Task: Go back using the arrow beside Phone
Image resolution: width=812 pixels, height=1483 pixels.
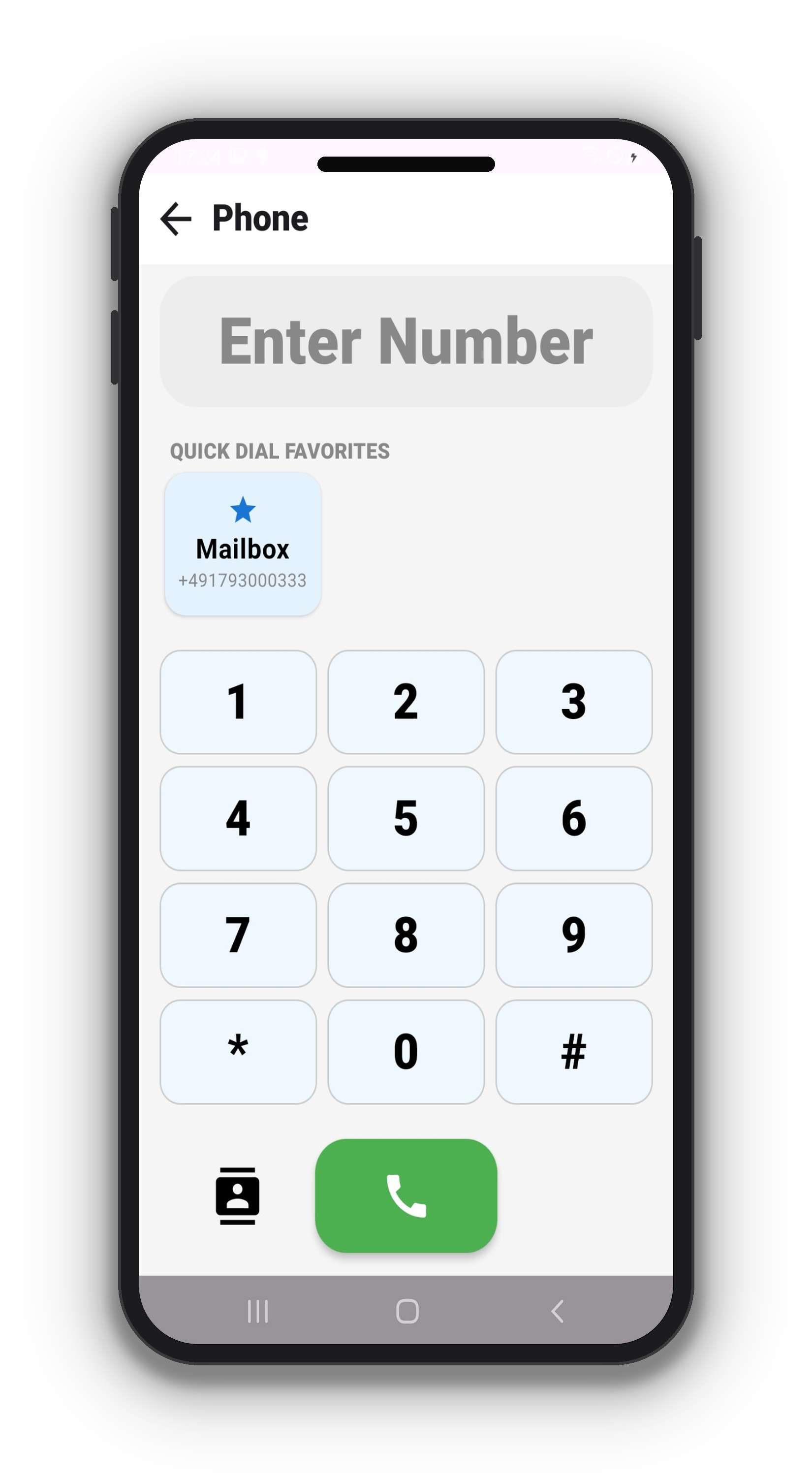Action: coord(176,219)
